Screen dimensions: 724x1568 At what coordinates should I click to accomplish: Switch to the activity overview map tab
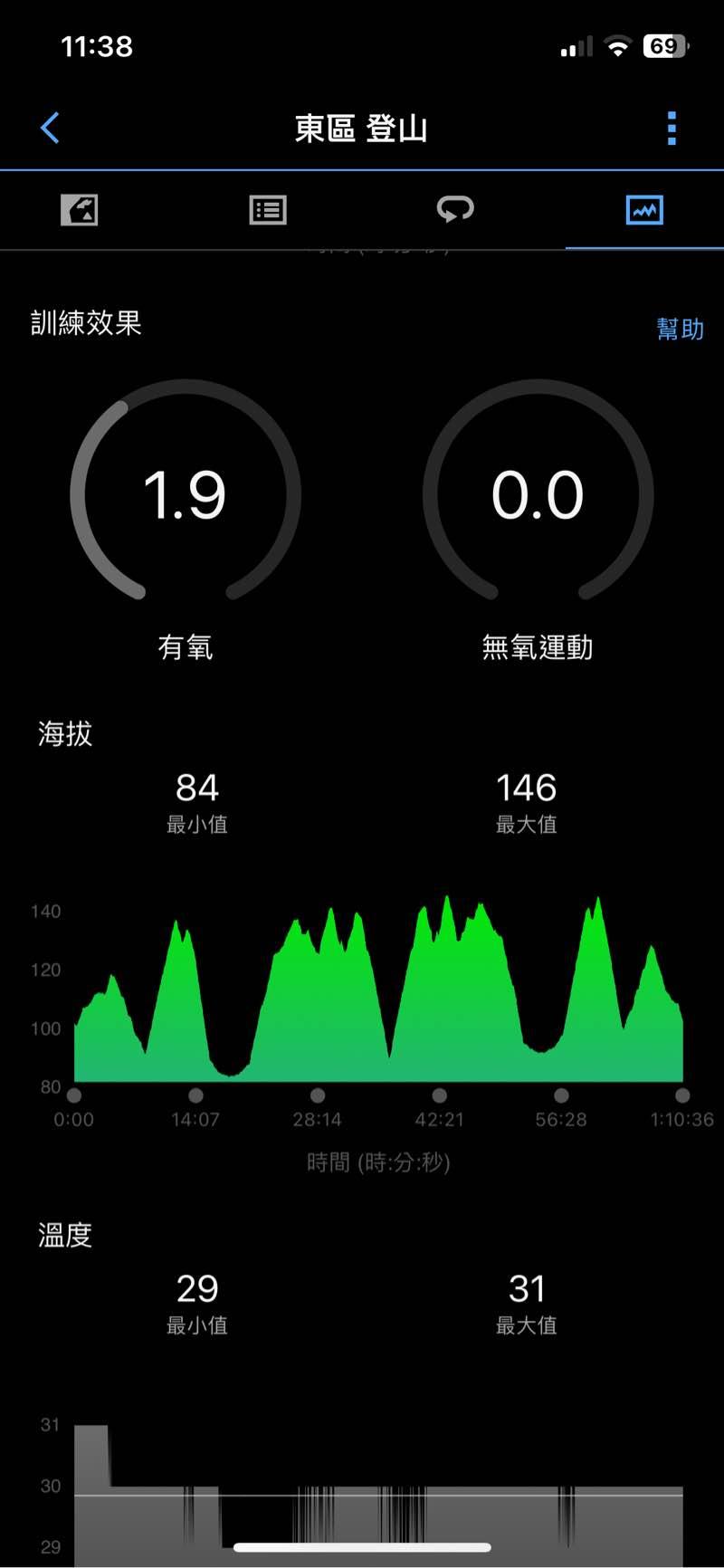(x=80, y=210)
